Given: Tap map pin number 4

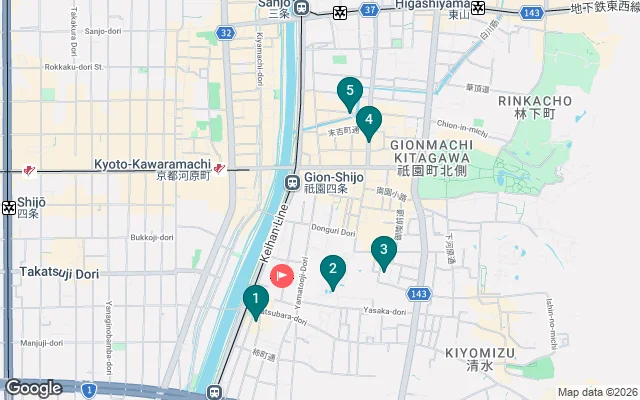Looking at the screenshot, I should [369, 121].
